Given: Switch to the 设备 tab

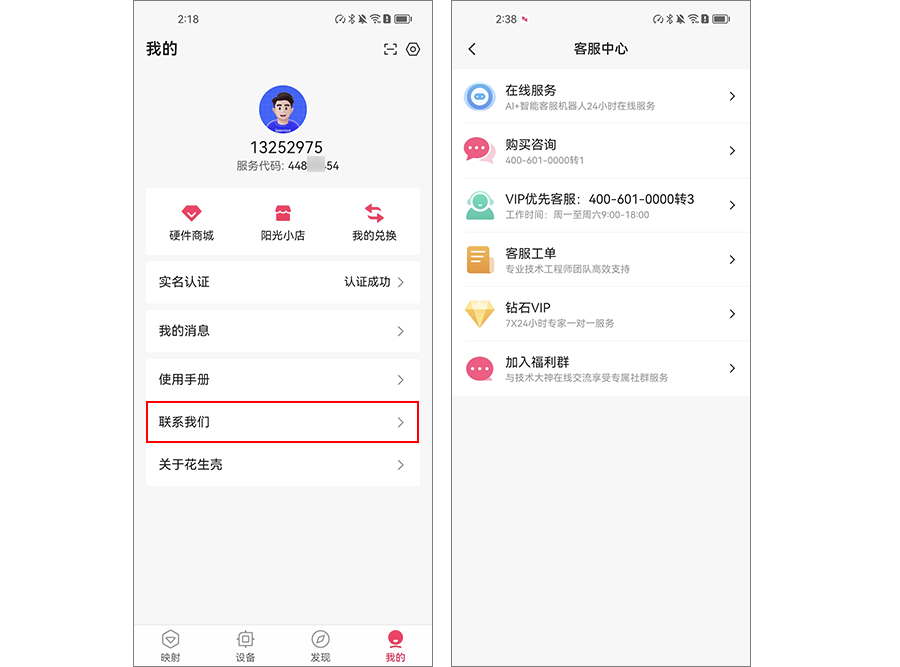Looking at the screenshot, I should click(x=245, y=646).
